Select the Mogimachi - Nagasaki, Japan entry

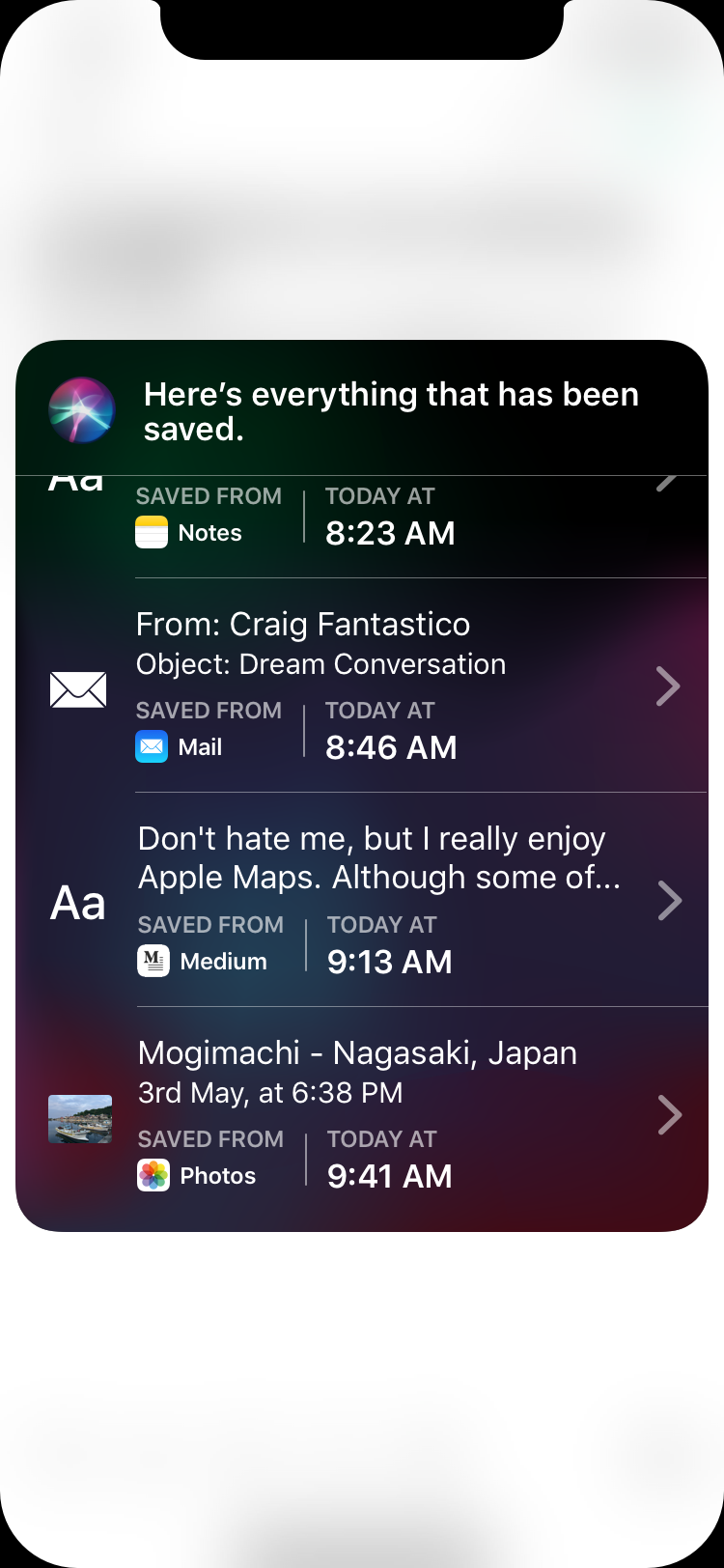click(357, 1052)
